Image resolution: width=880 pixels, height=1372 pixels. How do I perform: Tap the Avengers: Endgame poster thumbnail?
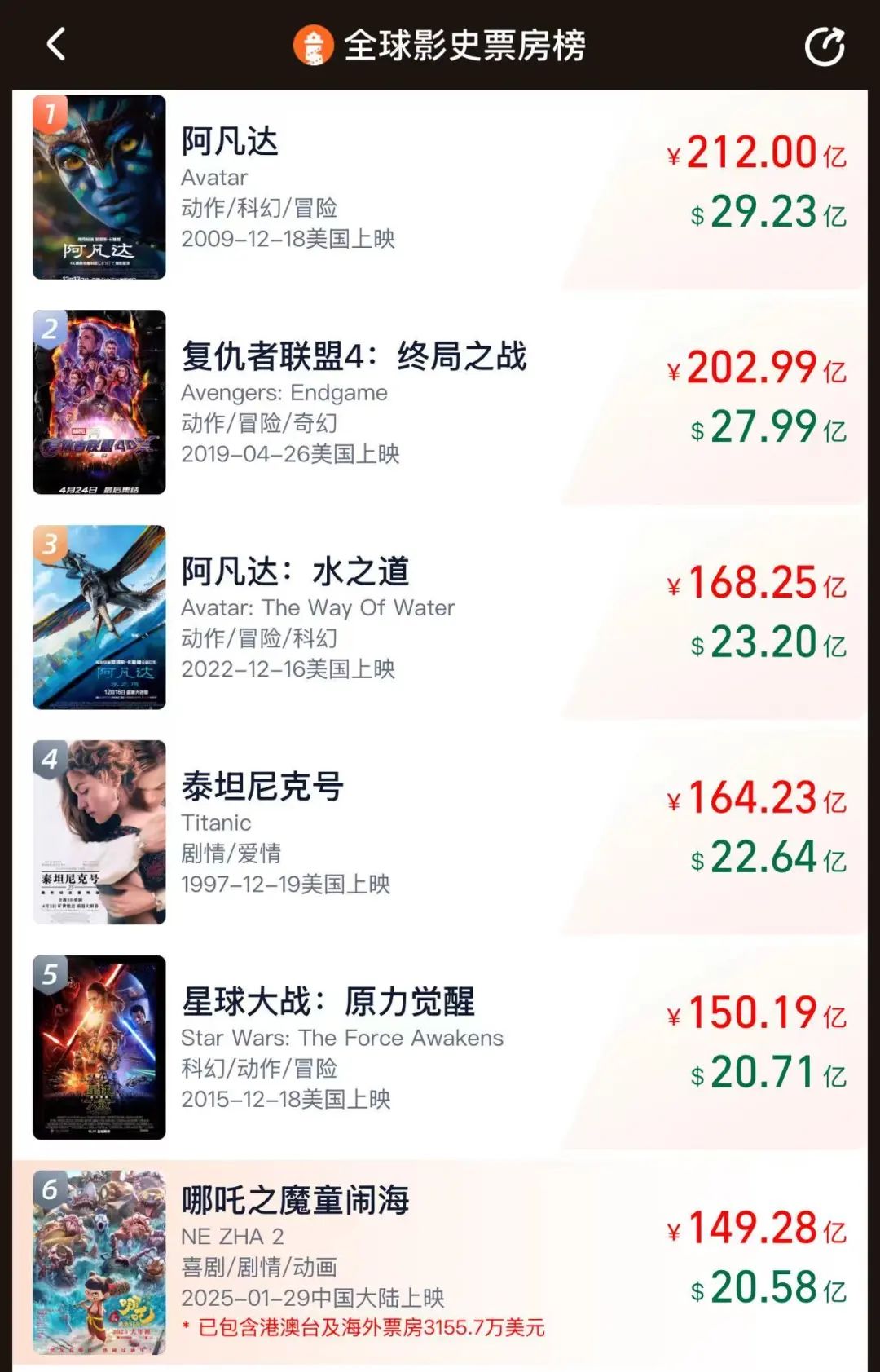(x=101, y=404)
